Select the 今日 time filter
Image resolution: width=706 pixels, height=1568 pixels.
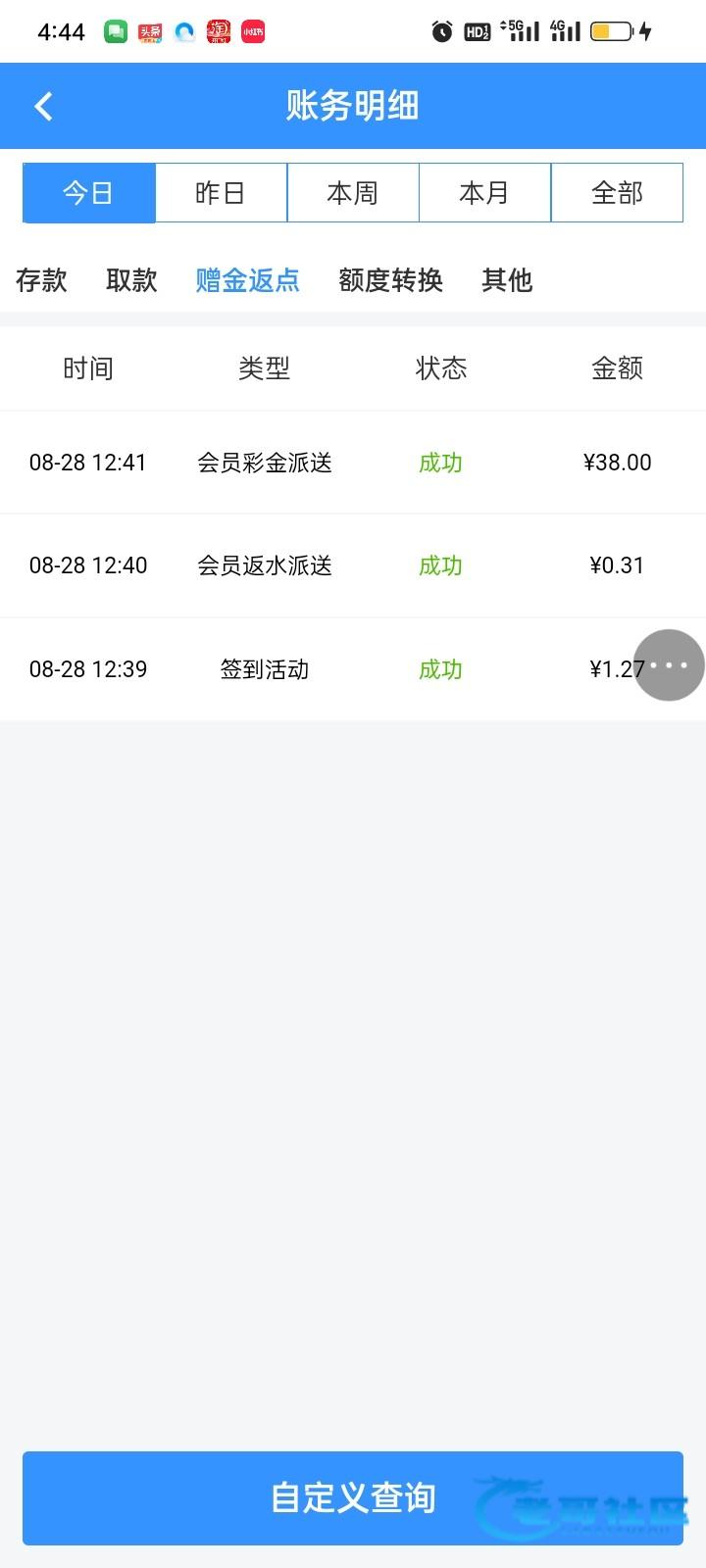click(x=89, y=193)
